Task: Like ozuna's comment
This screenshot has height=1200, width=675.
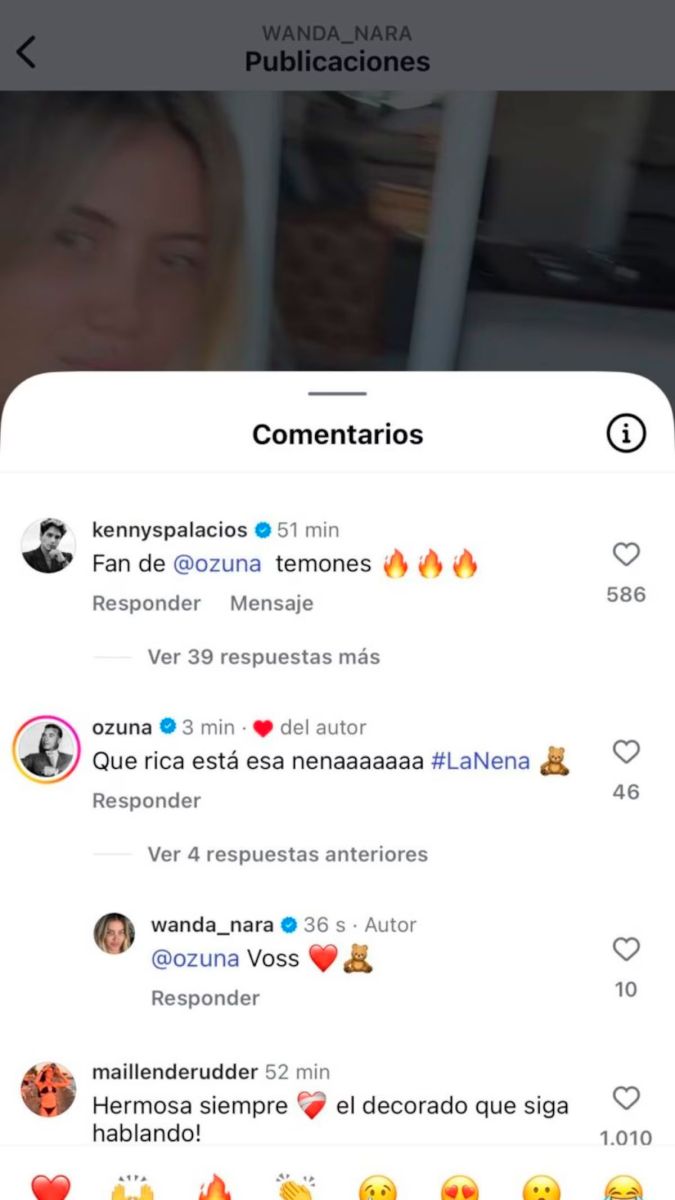Action: 626,752
